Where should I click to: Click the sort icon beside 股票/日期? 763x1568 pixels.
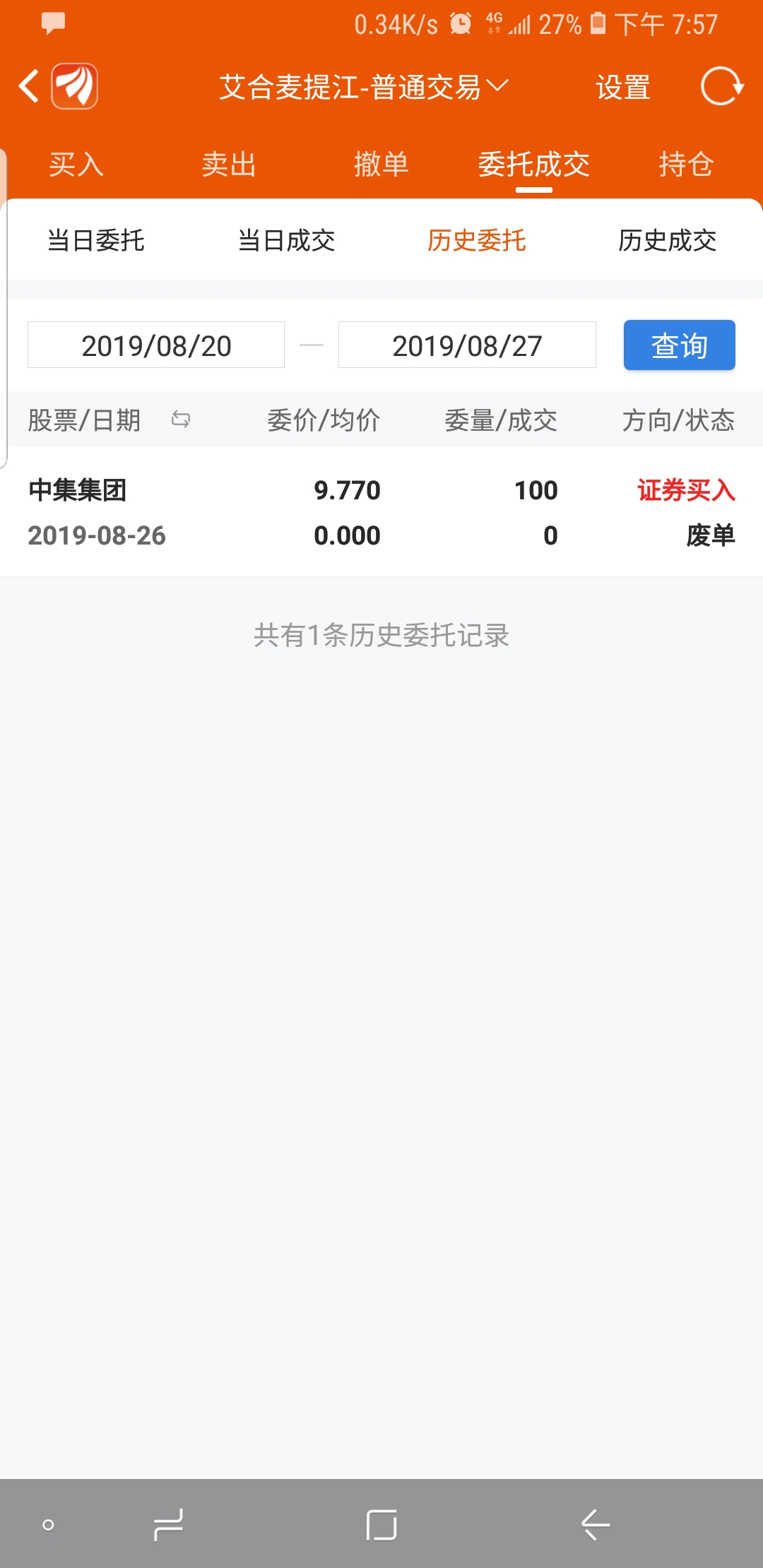(181, 420)
